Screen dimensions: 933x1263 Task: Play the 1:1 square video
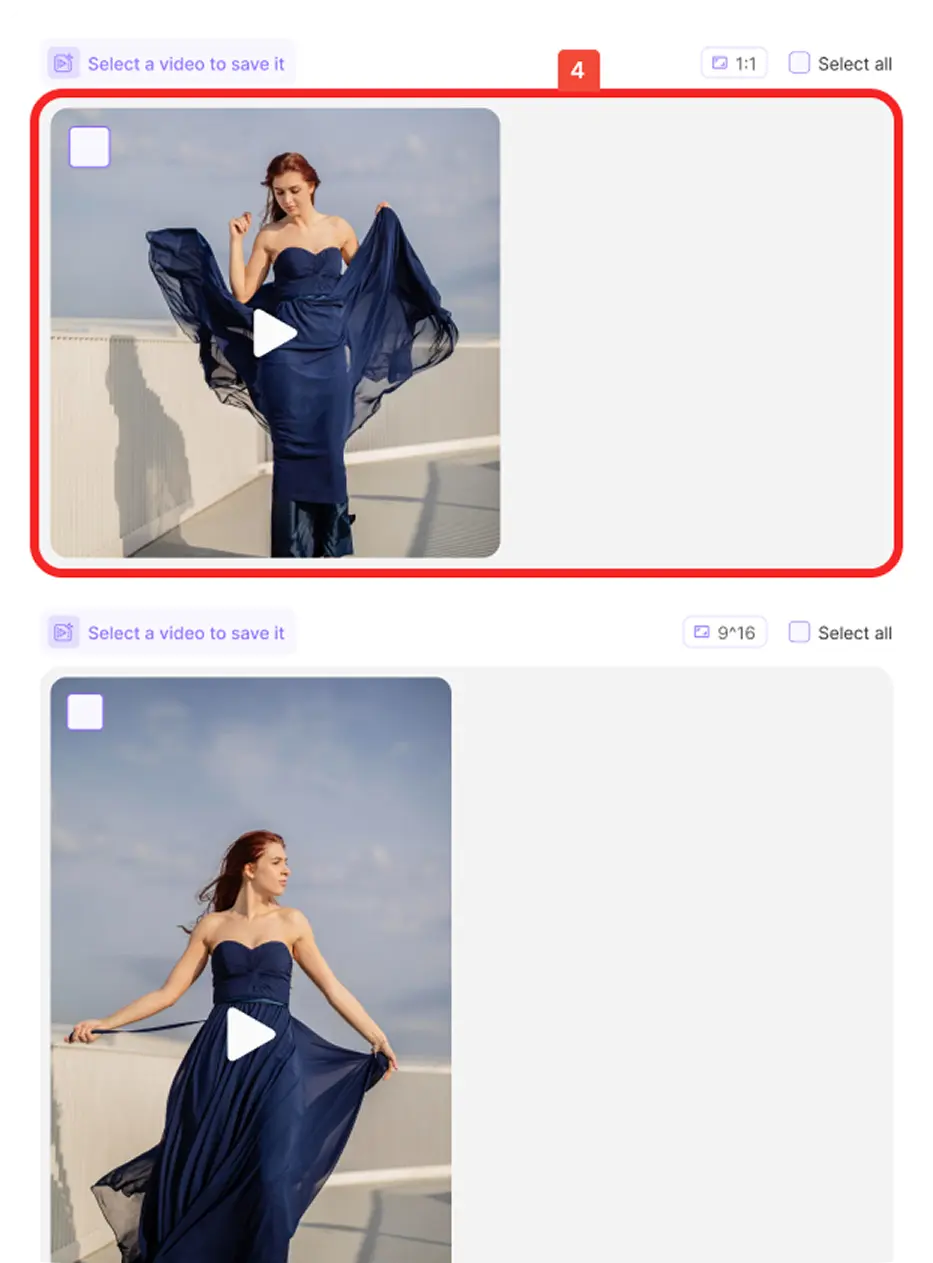273,334
